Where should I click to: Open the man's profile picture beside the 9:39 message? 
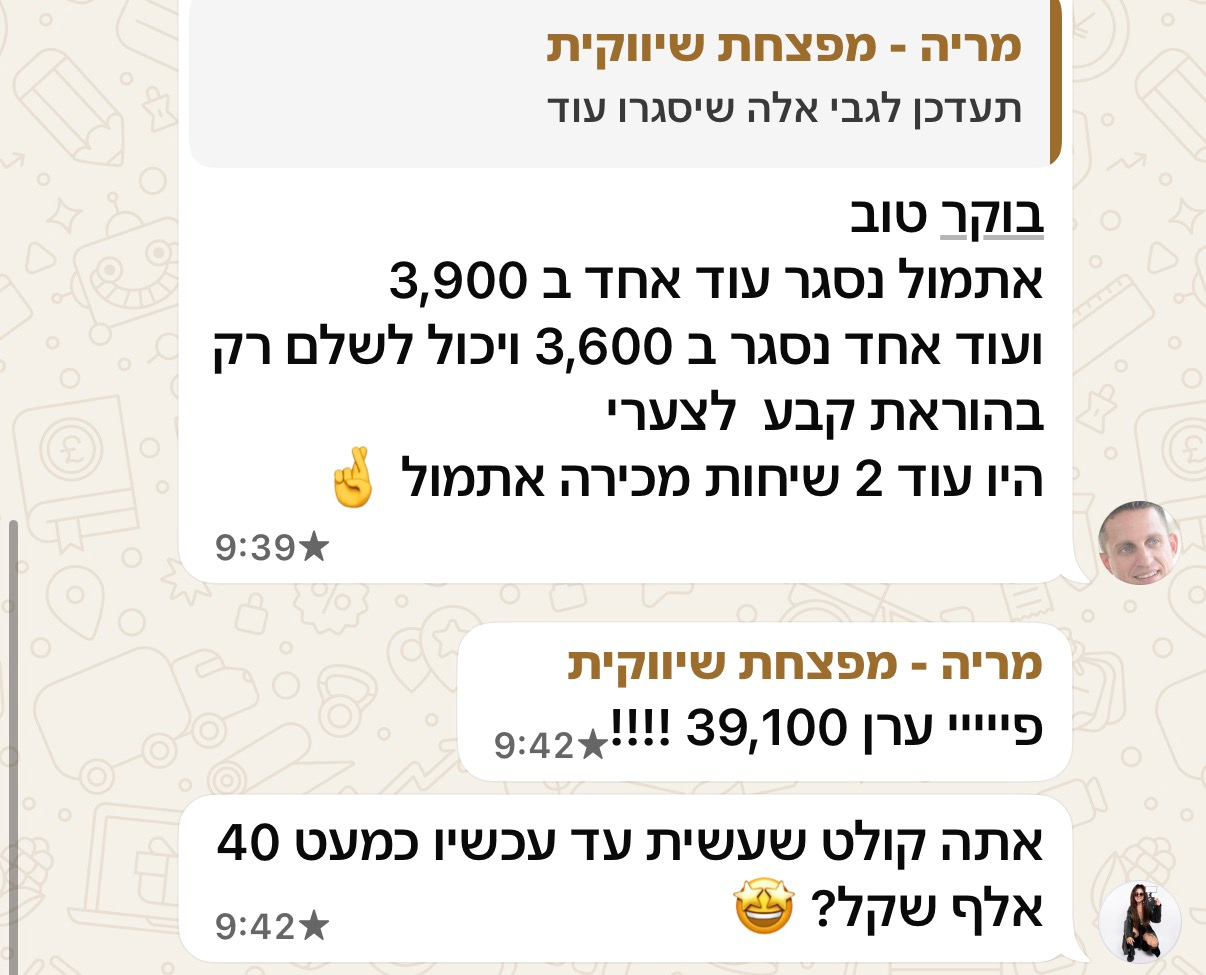[1139, 543]
